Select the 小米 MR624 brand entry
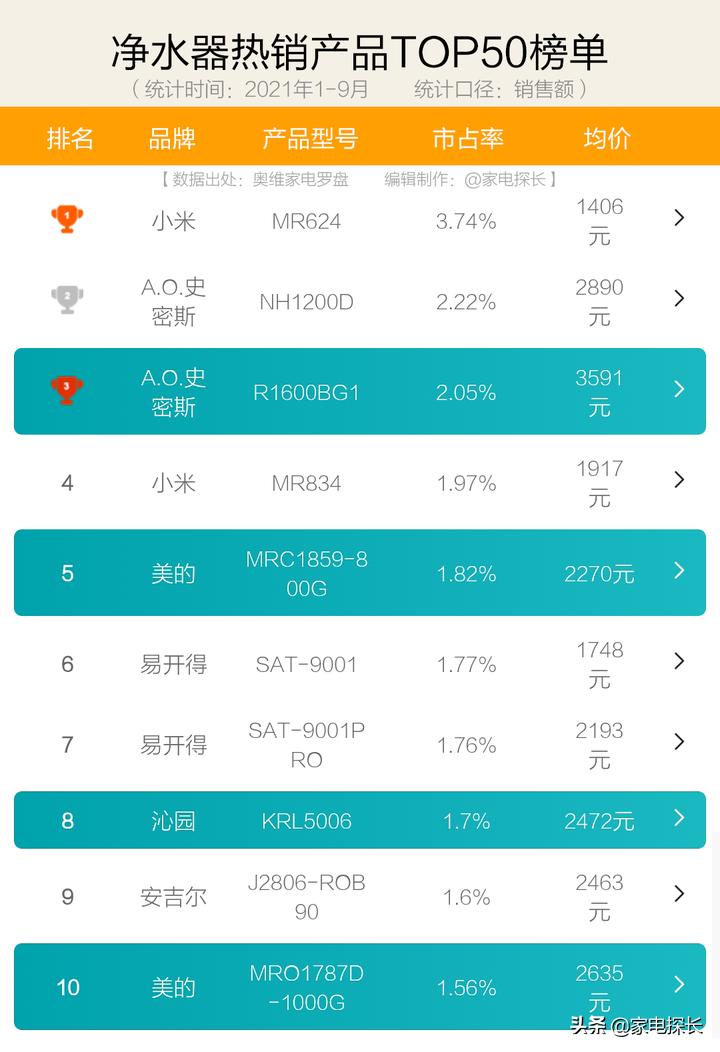The height and width of the screenshot is (1052, 720). tap(173, 220)
